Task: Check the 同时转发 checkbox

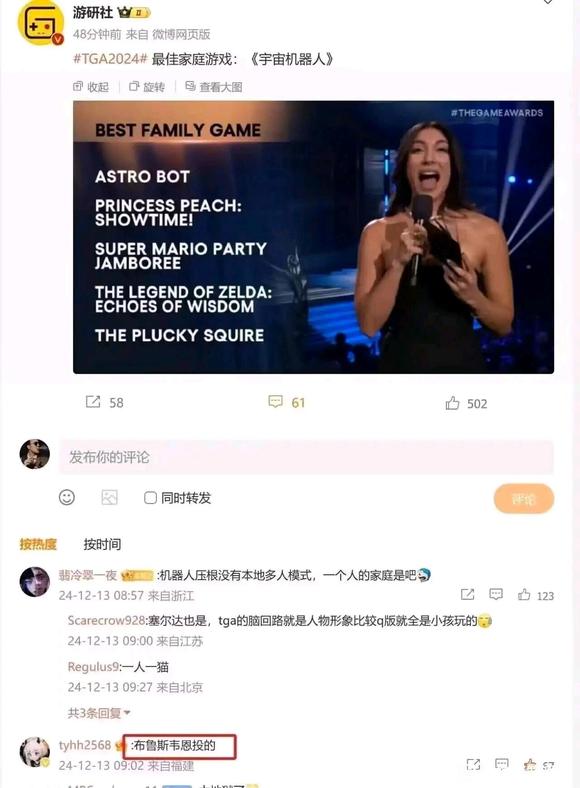Action: pyautogui.click(x=150, y=498)
